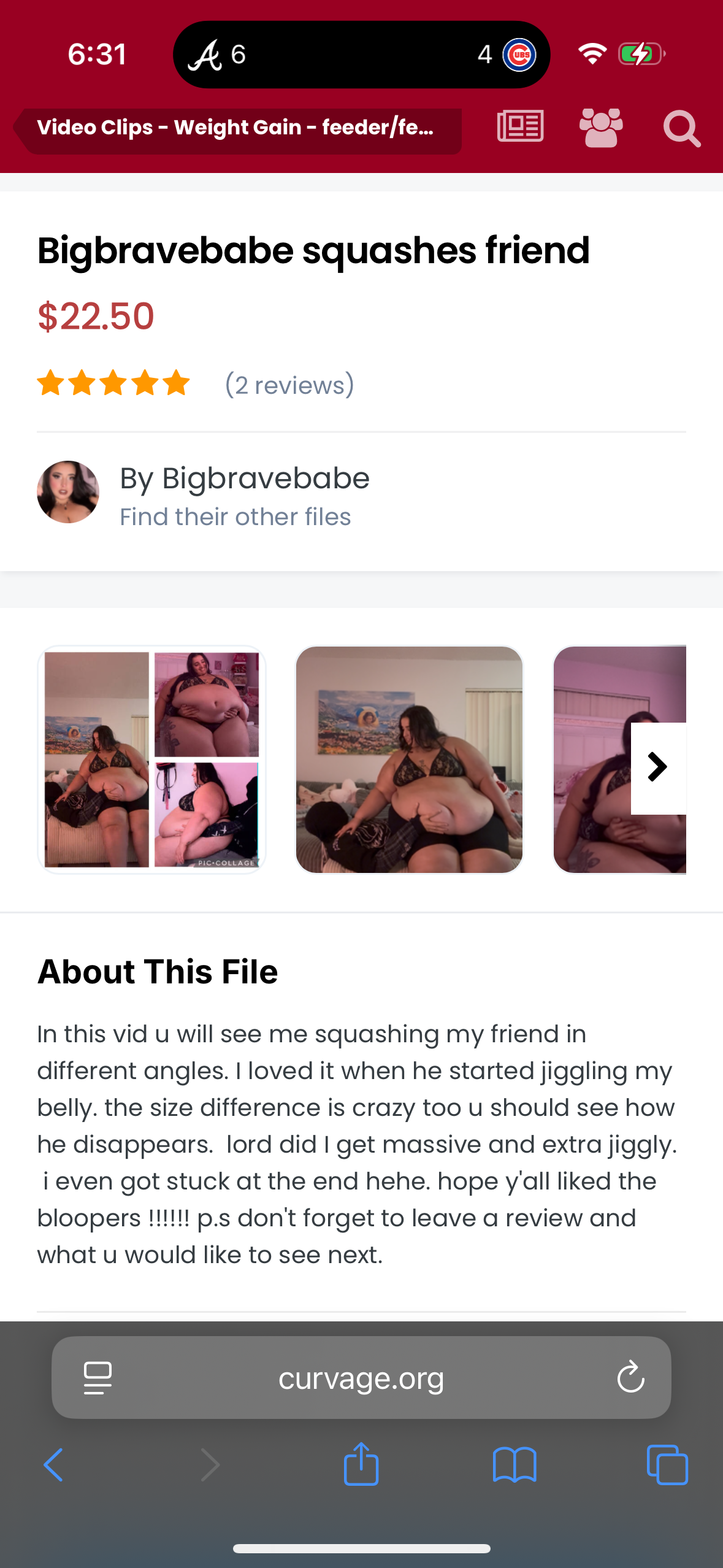Open Safari page settings menu icon
The height and width of the screenshot is (1568, 723).
click(x=98, y=1378)
